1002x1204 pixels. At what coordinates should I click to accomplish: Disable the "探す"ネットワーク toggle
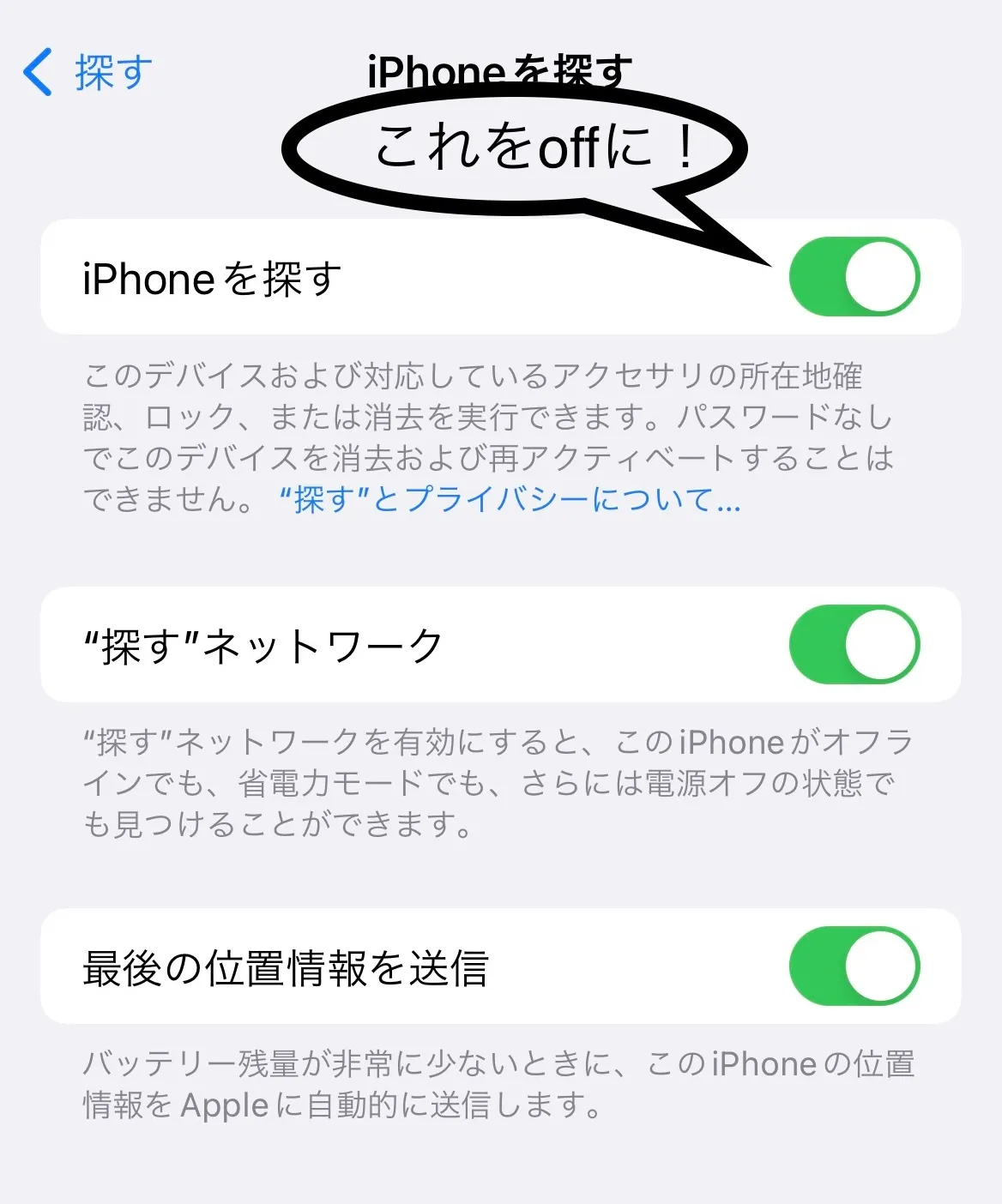854,645
